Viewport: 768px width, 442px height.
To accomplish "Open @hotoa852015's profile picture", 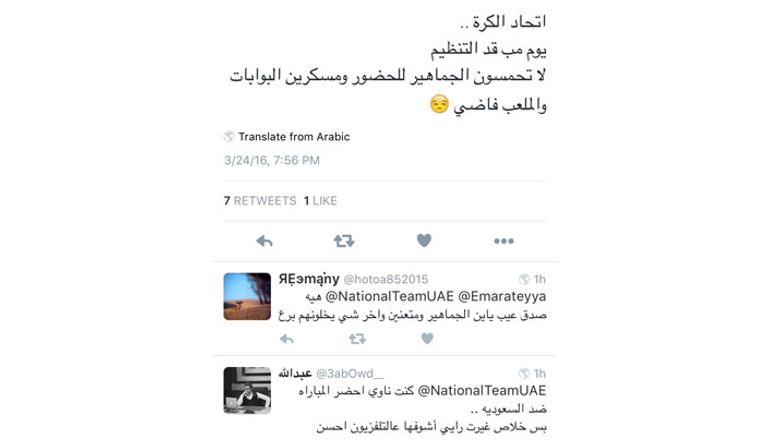I will click(247, 296).
